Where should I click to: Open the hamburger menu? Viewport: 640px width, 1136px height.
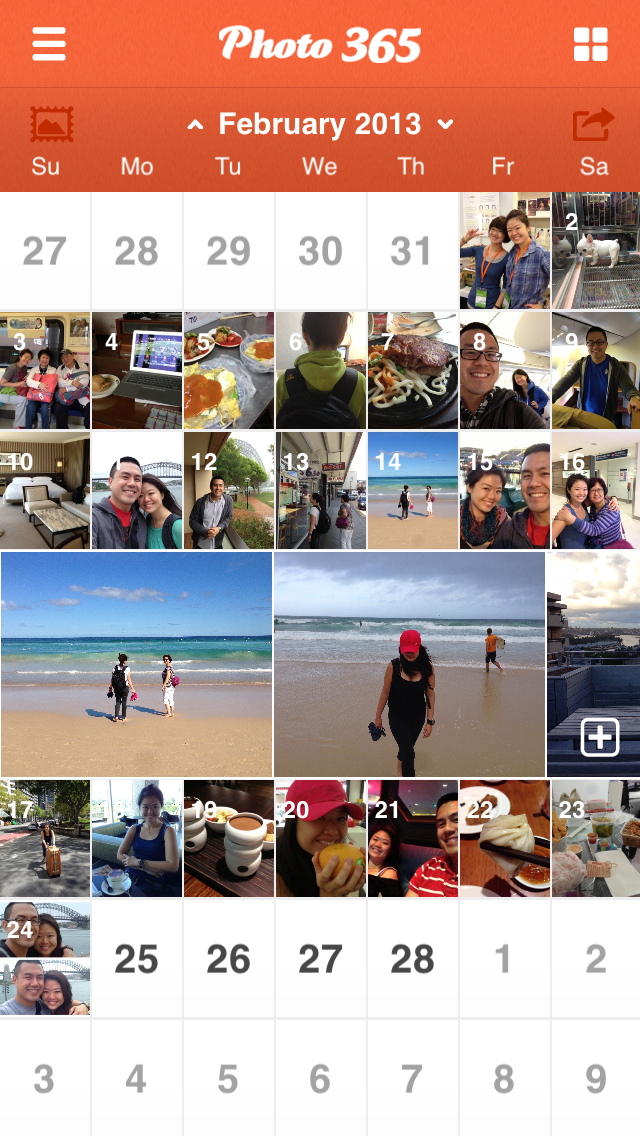tap(49, 44)
